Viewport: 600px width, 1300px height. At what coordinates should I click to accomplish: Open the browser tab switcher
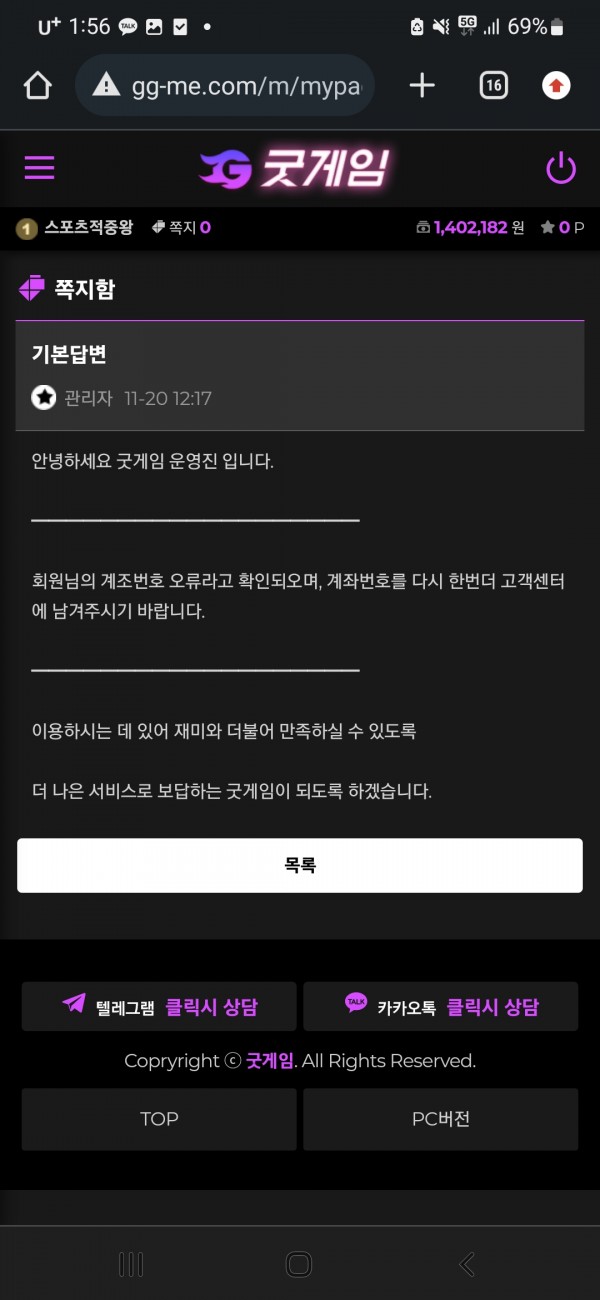point(493,86)
